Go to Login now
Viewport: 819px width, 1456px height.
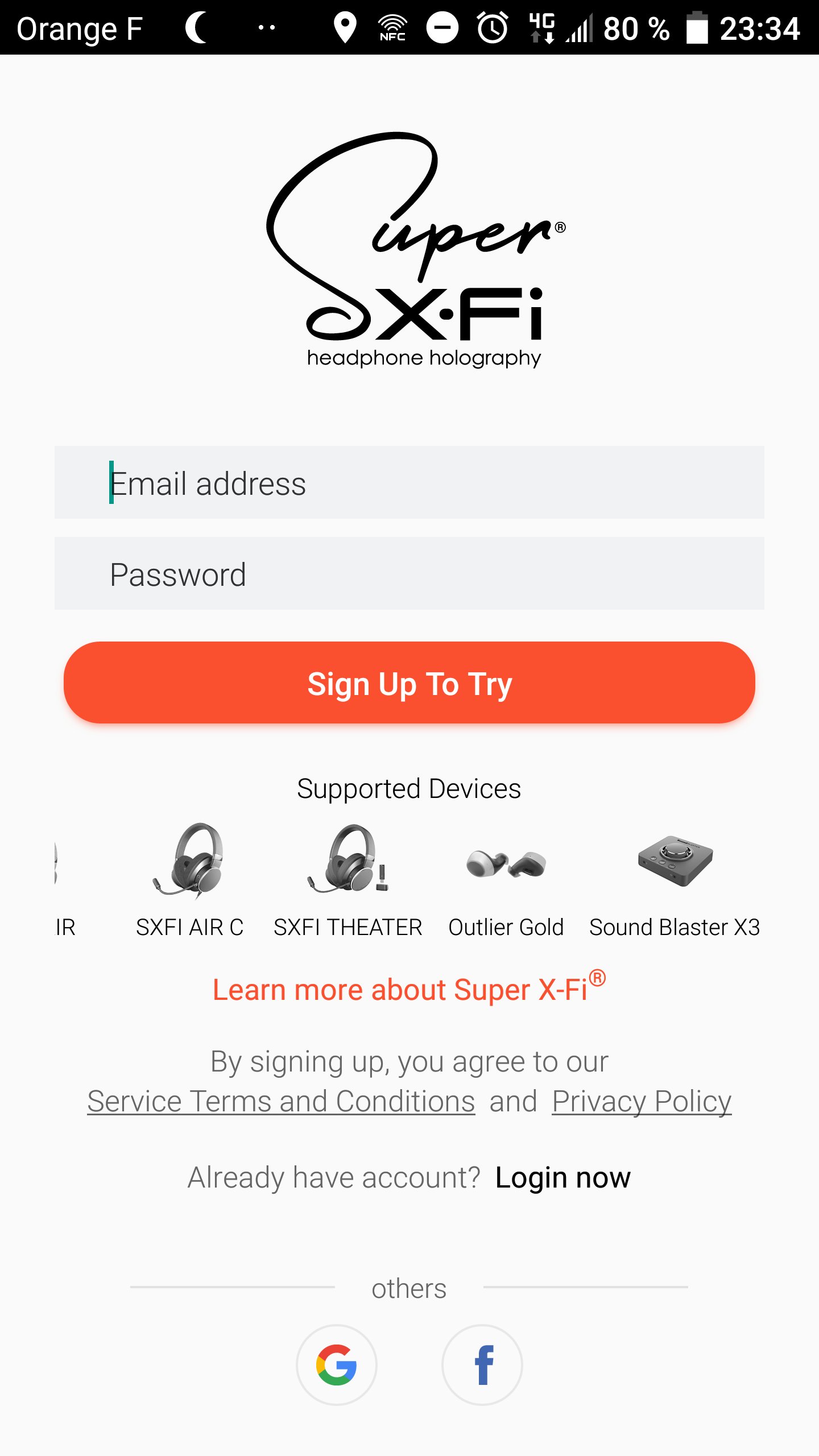(562, 1177)
